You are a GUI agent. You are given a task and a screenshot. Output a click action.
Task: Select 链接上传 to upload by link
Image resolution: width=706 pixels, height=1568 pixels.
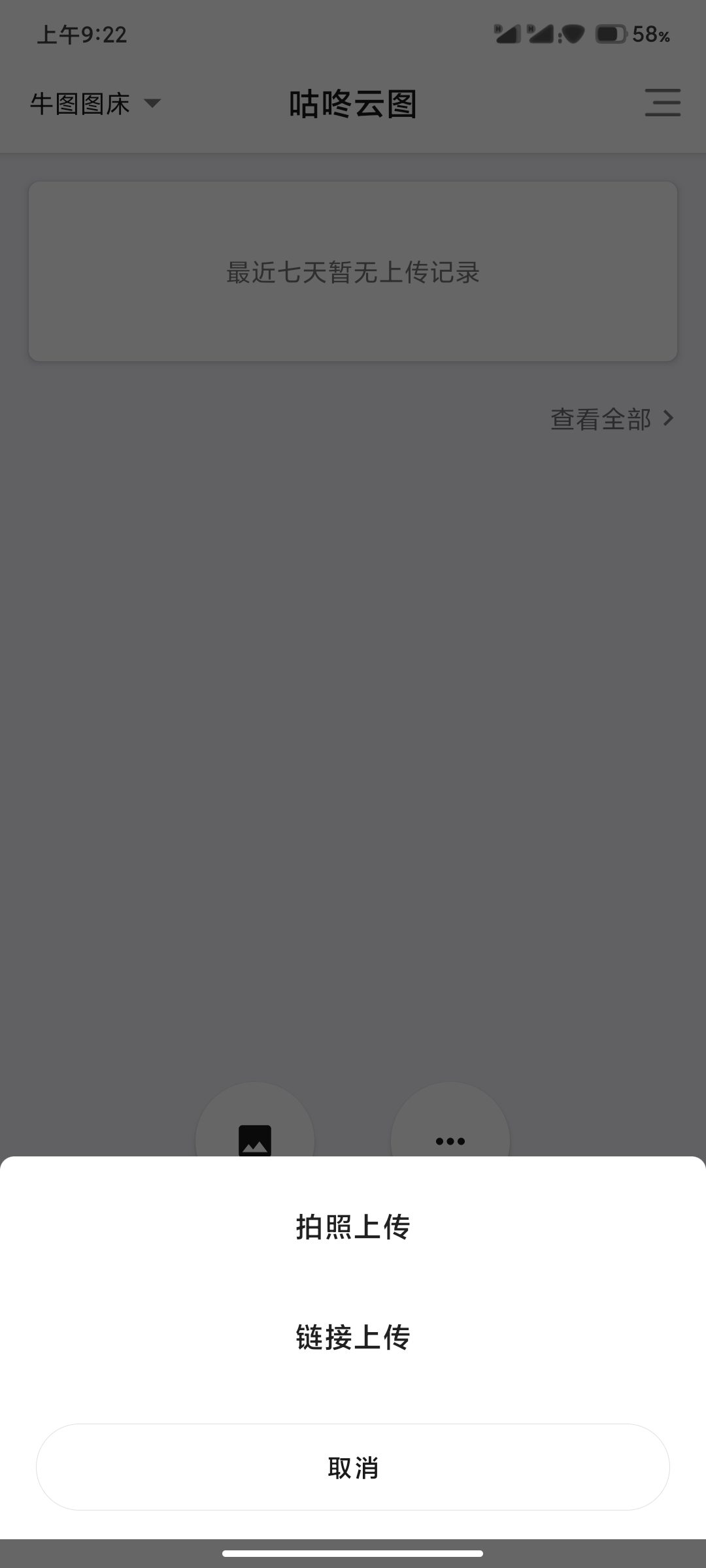353,1337
